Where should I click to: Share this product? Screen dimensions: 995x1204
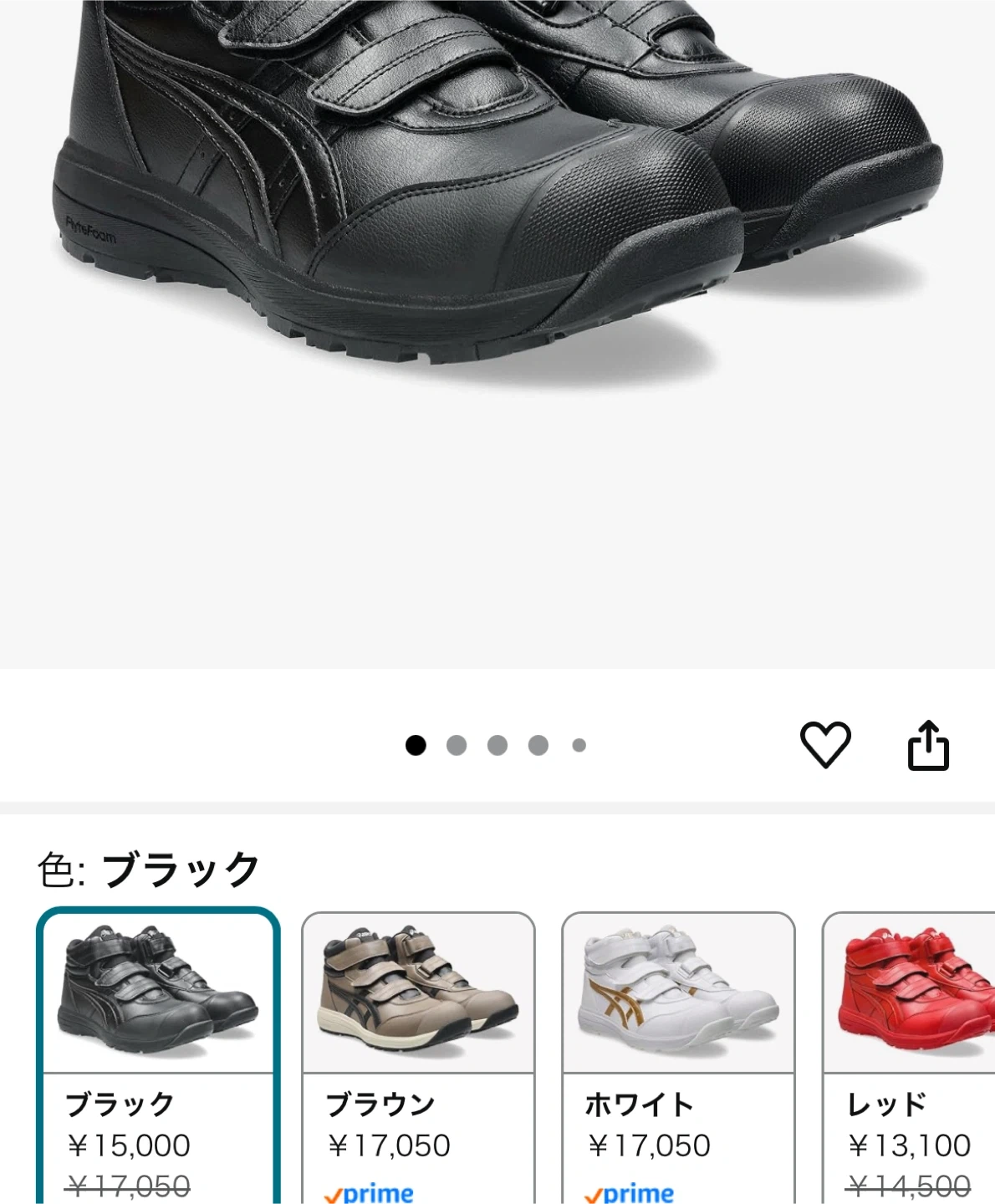tap(928, 745)
